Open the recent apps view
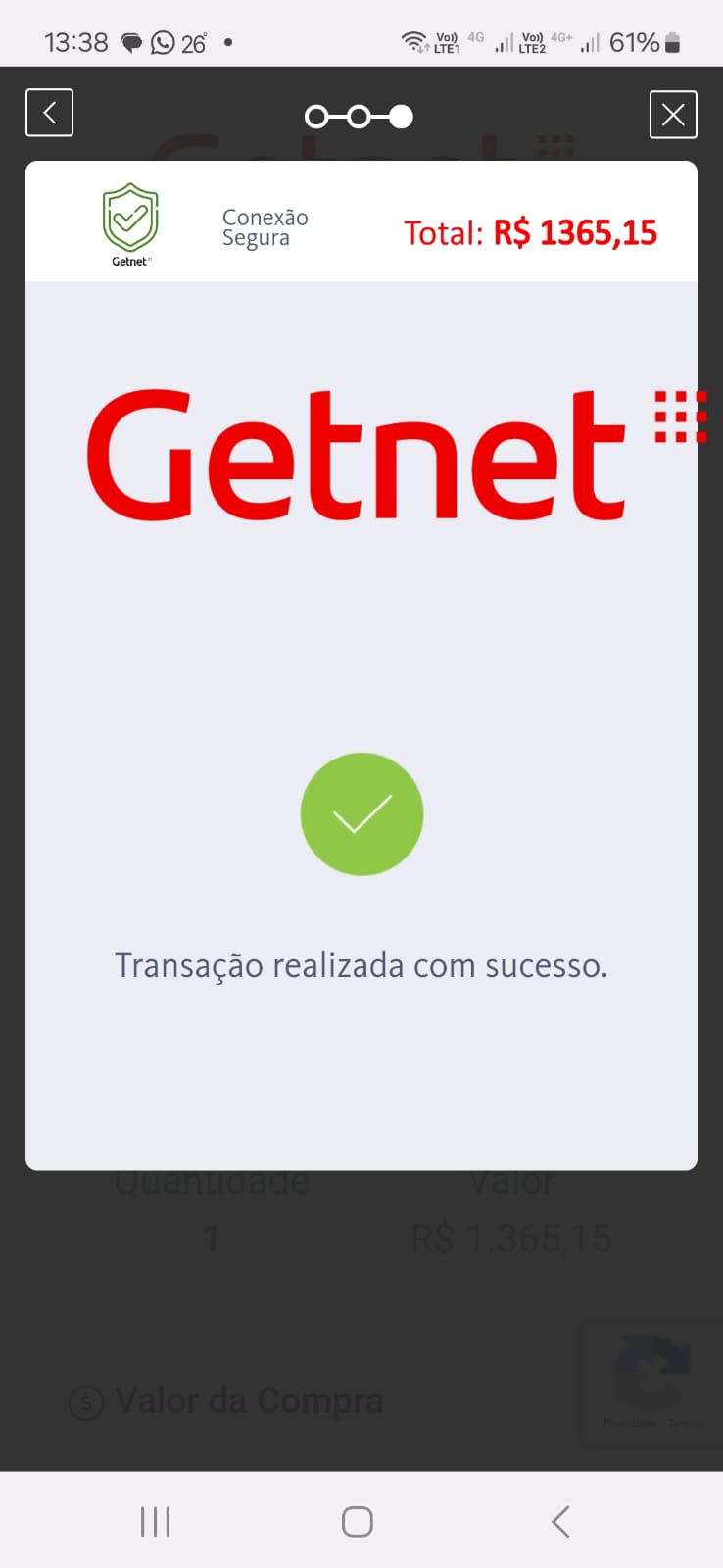 click(155, 1522)
